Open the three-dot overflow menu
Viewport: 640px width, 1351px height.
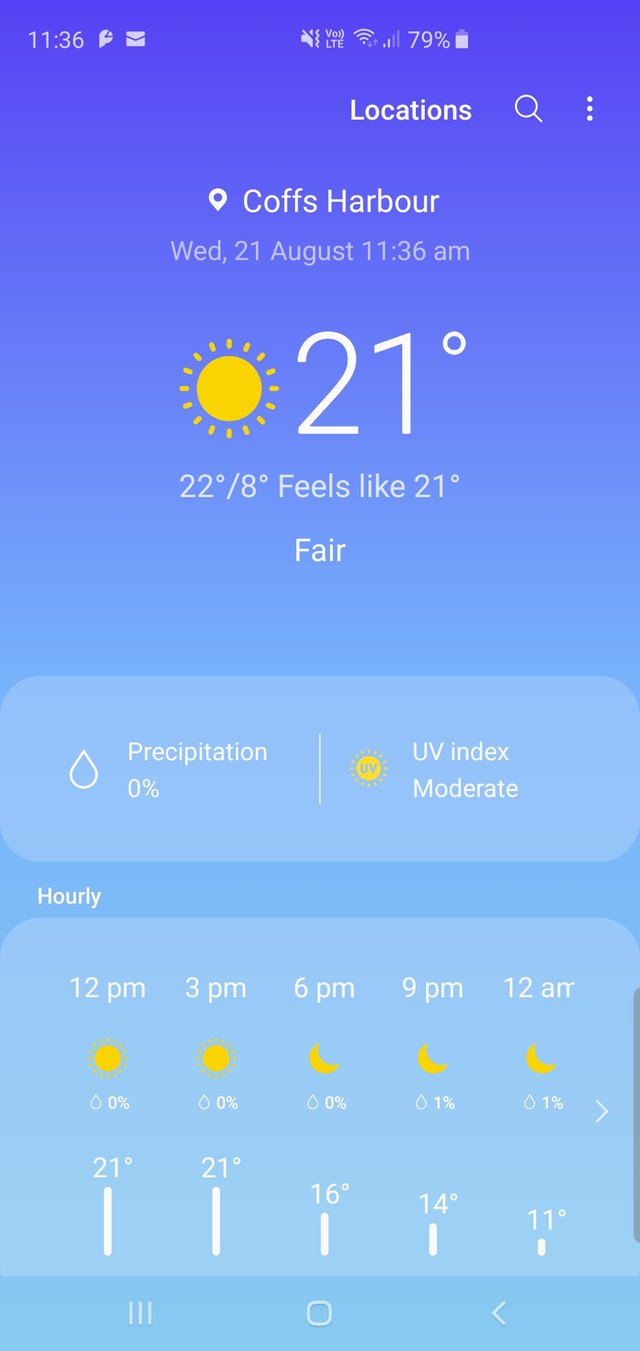[590, 109]
